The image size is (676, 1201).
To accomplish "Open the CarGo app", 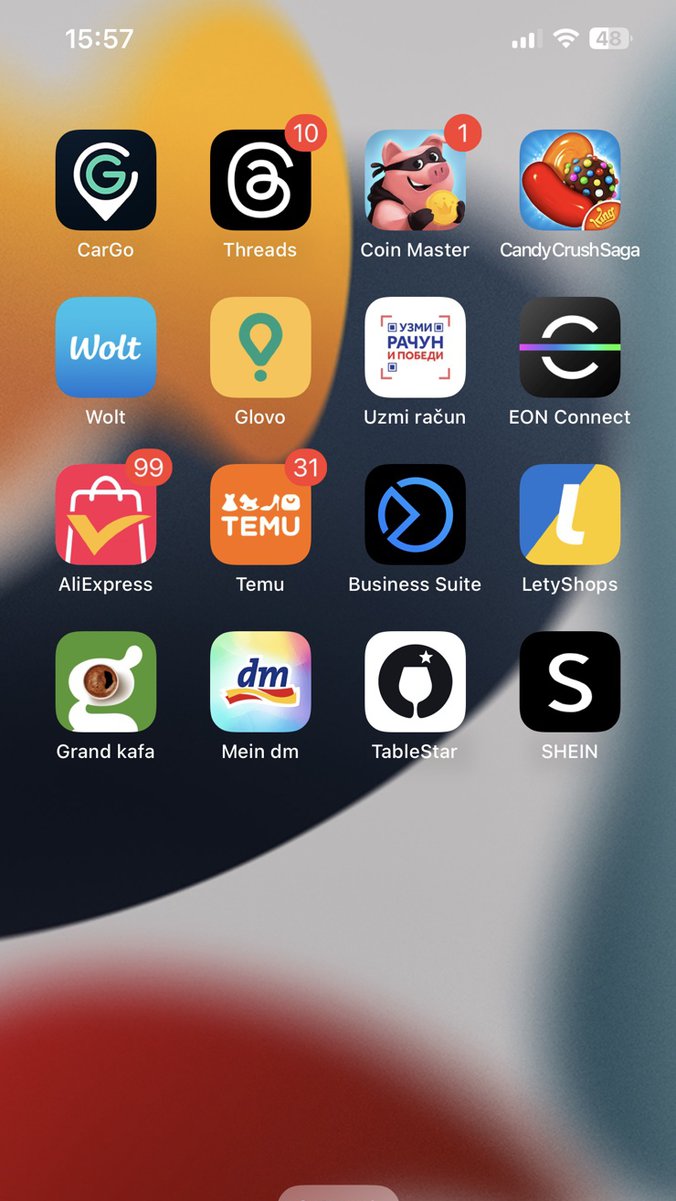I will pos(105,180).
